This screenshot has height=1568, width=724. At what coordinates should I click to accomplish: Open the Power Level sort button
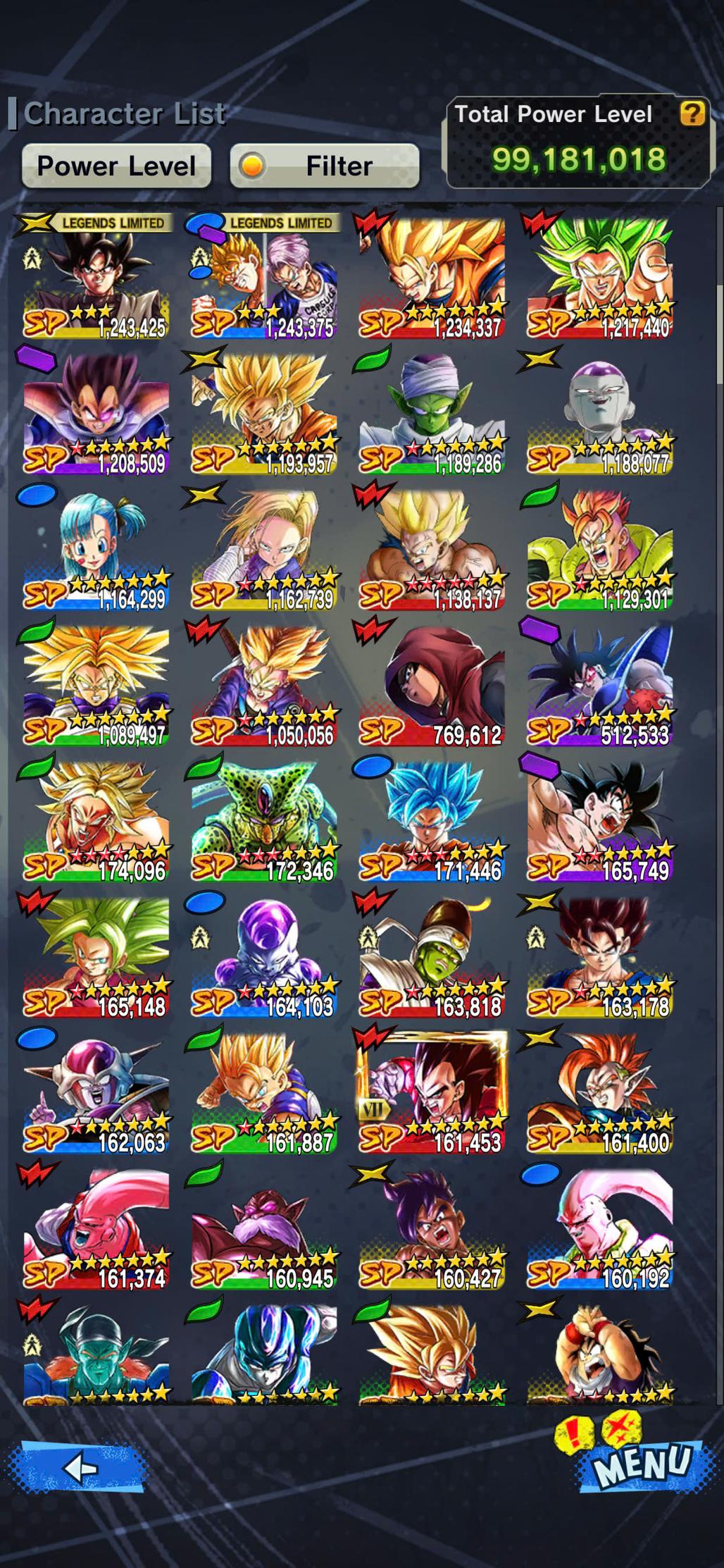tap(116, 166)
